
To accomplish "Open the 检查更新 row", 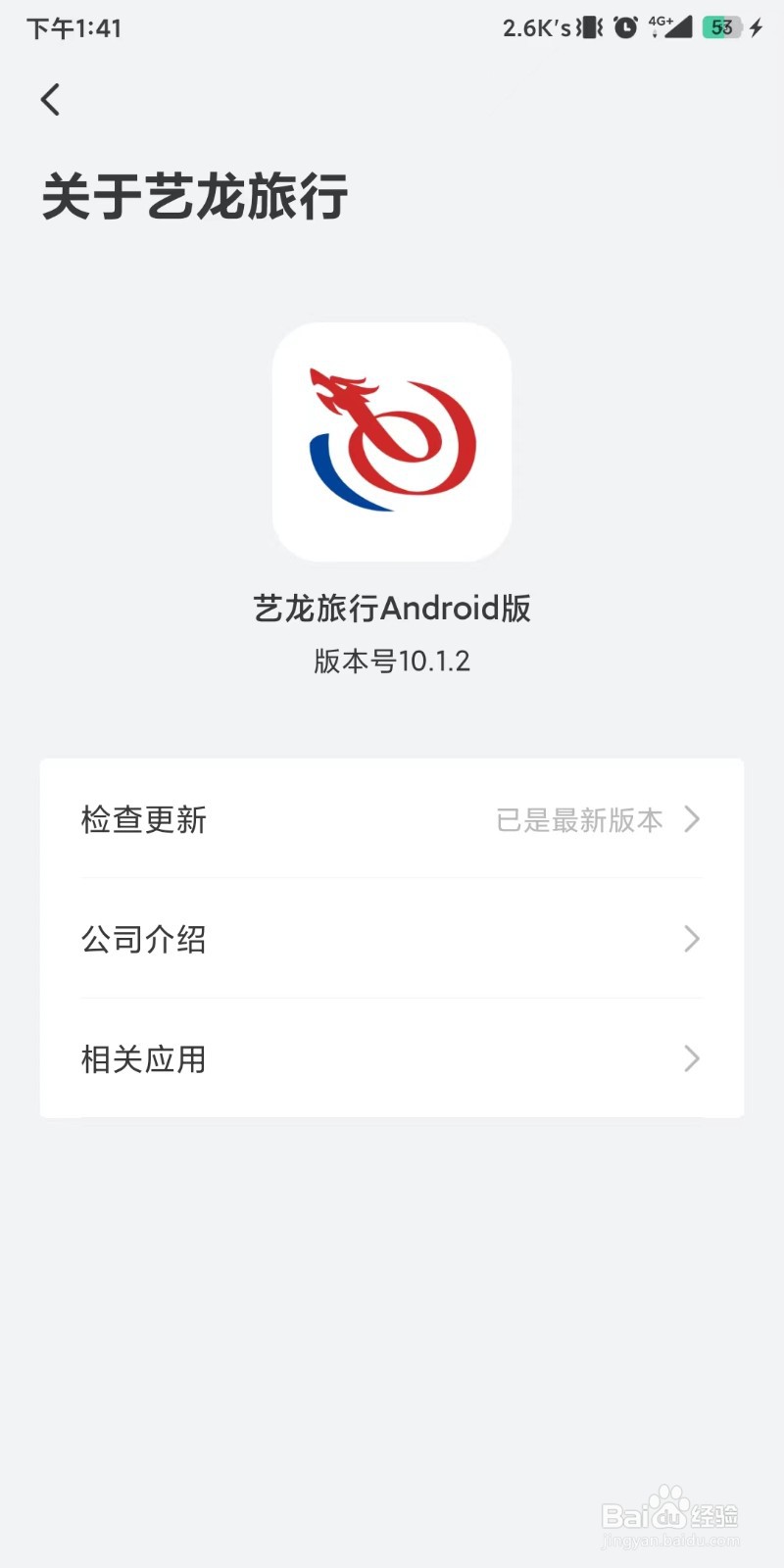I will point(392,819).
